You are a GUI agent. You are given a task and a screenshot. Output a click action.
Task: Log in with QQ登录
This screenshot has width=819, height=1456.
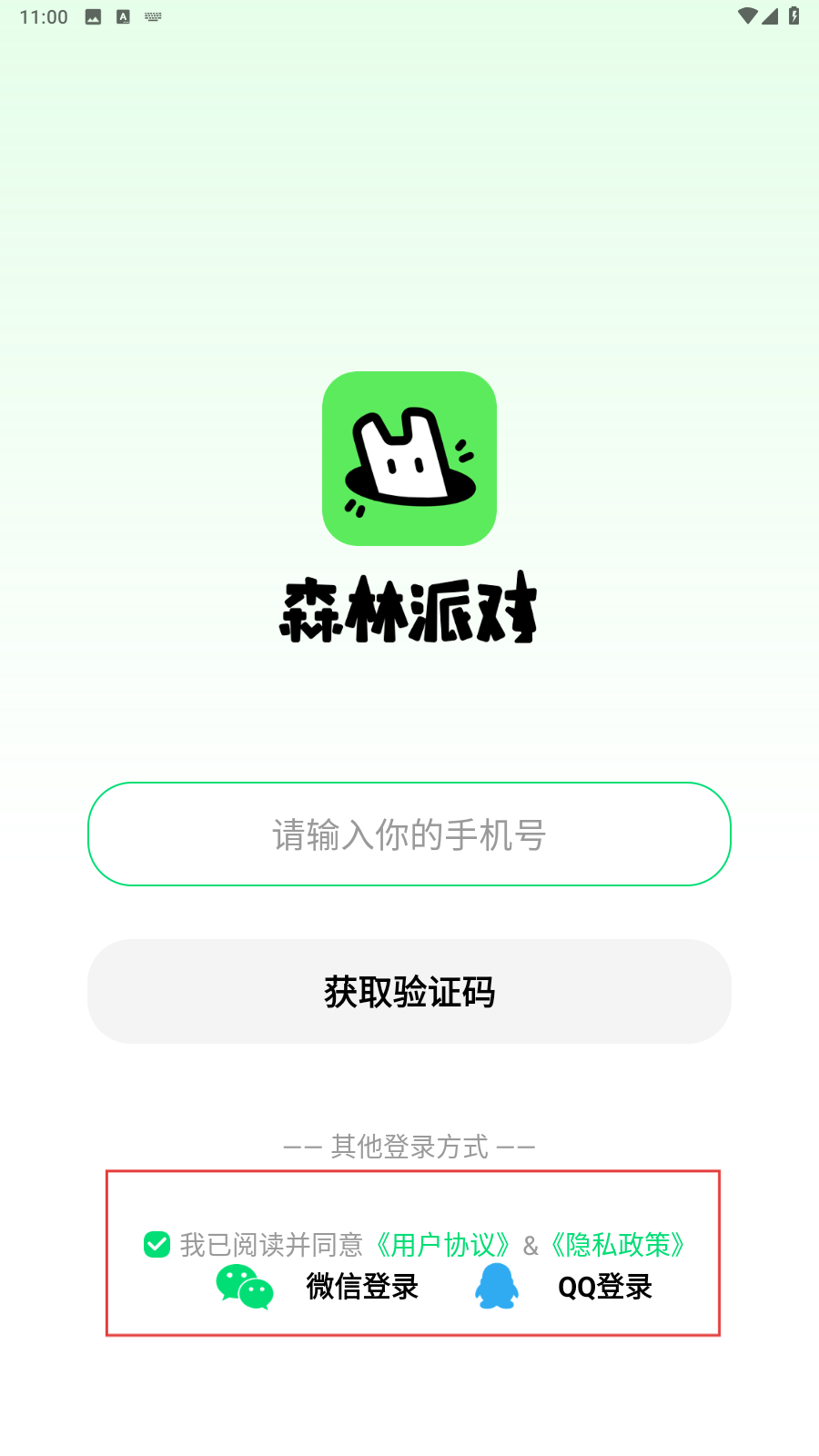[x=566, y=1287]
